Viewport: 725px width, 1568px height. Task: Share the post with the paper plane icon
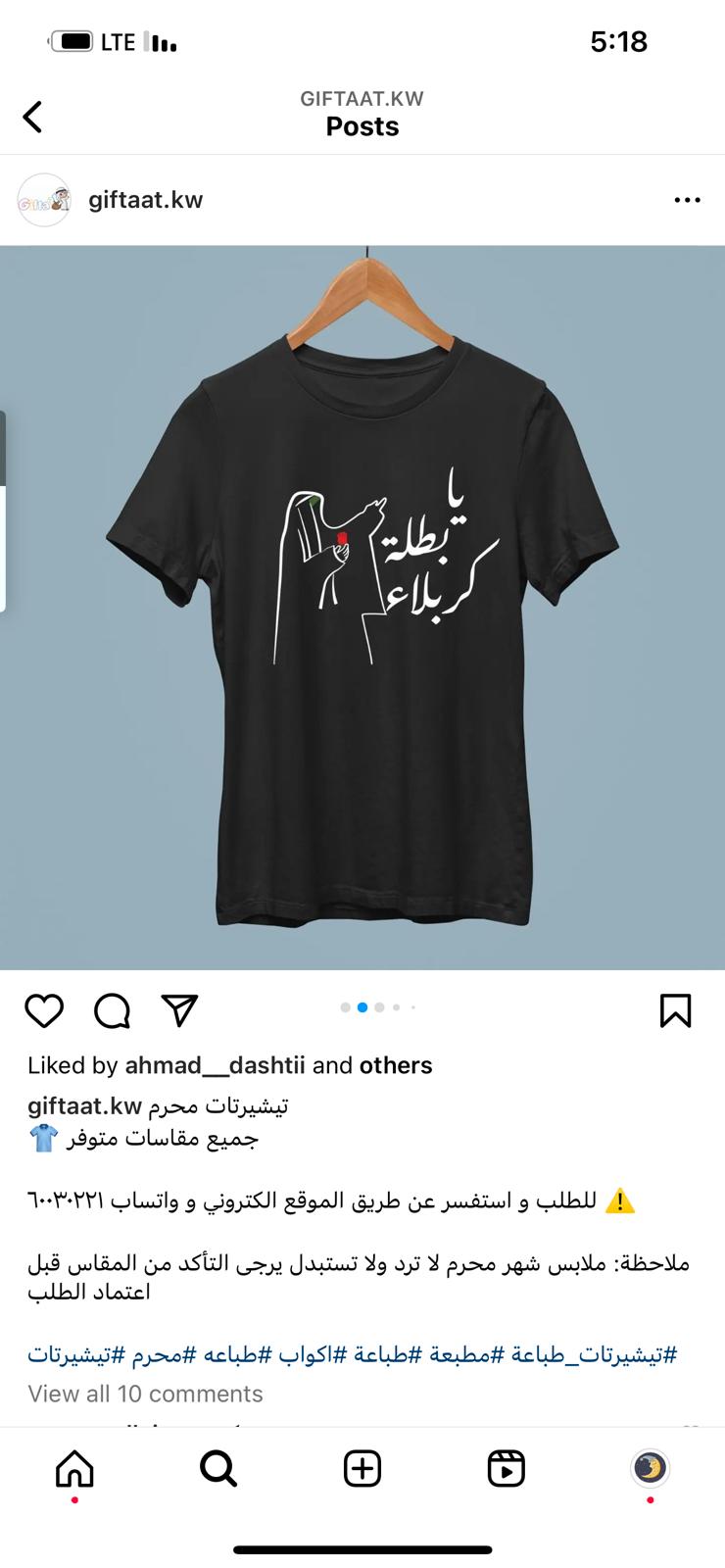tap(180, 1010)
